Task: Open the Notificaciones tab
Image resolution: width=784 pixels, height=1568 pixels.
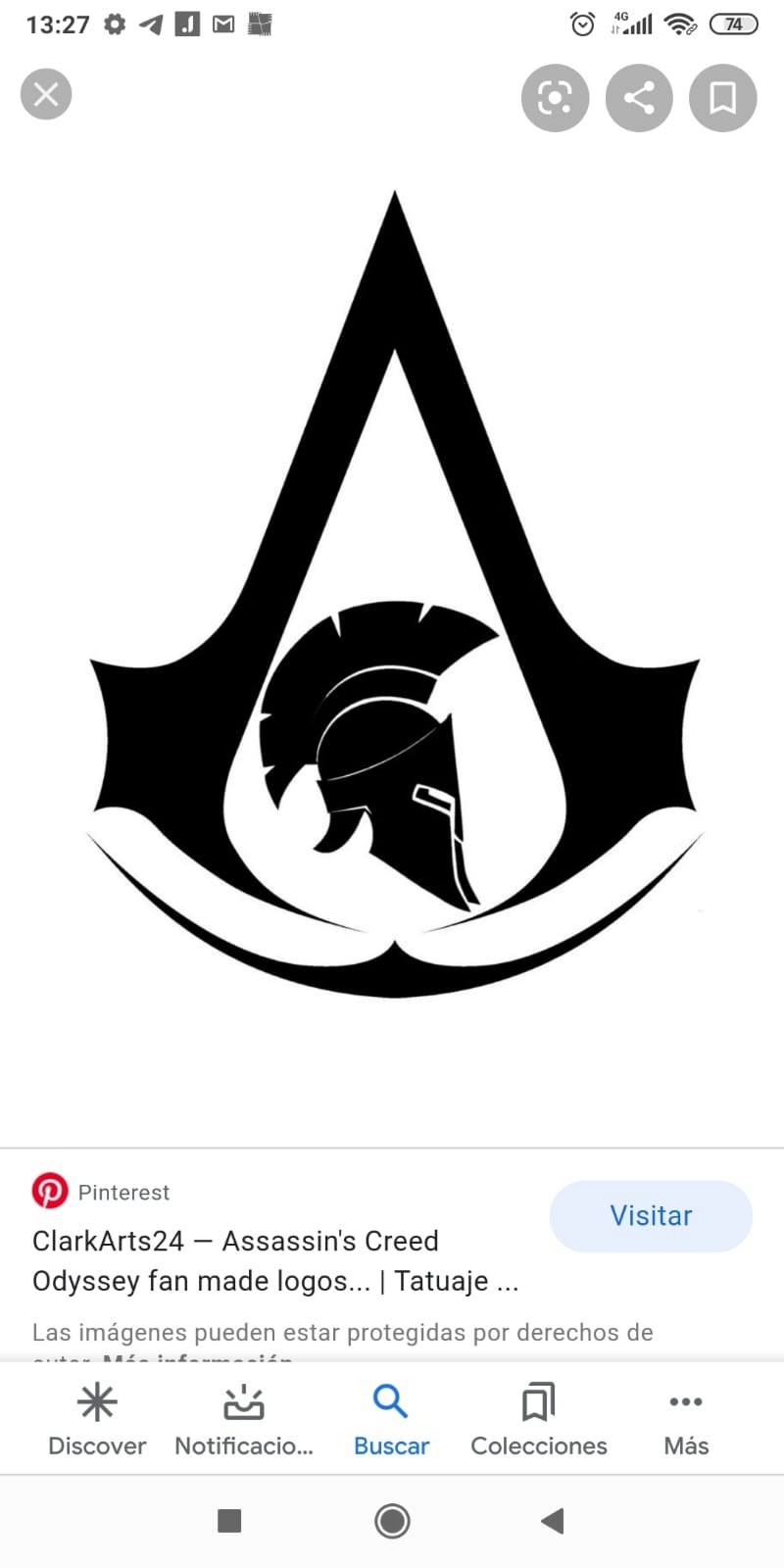Action: (244, 1419)
